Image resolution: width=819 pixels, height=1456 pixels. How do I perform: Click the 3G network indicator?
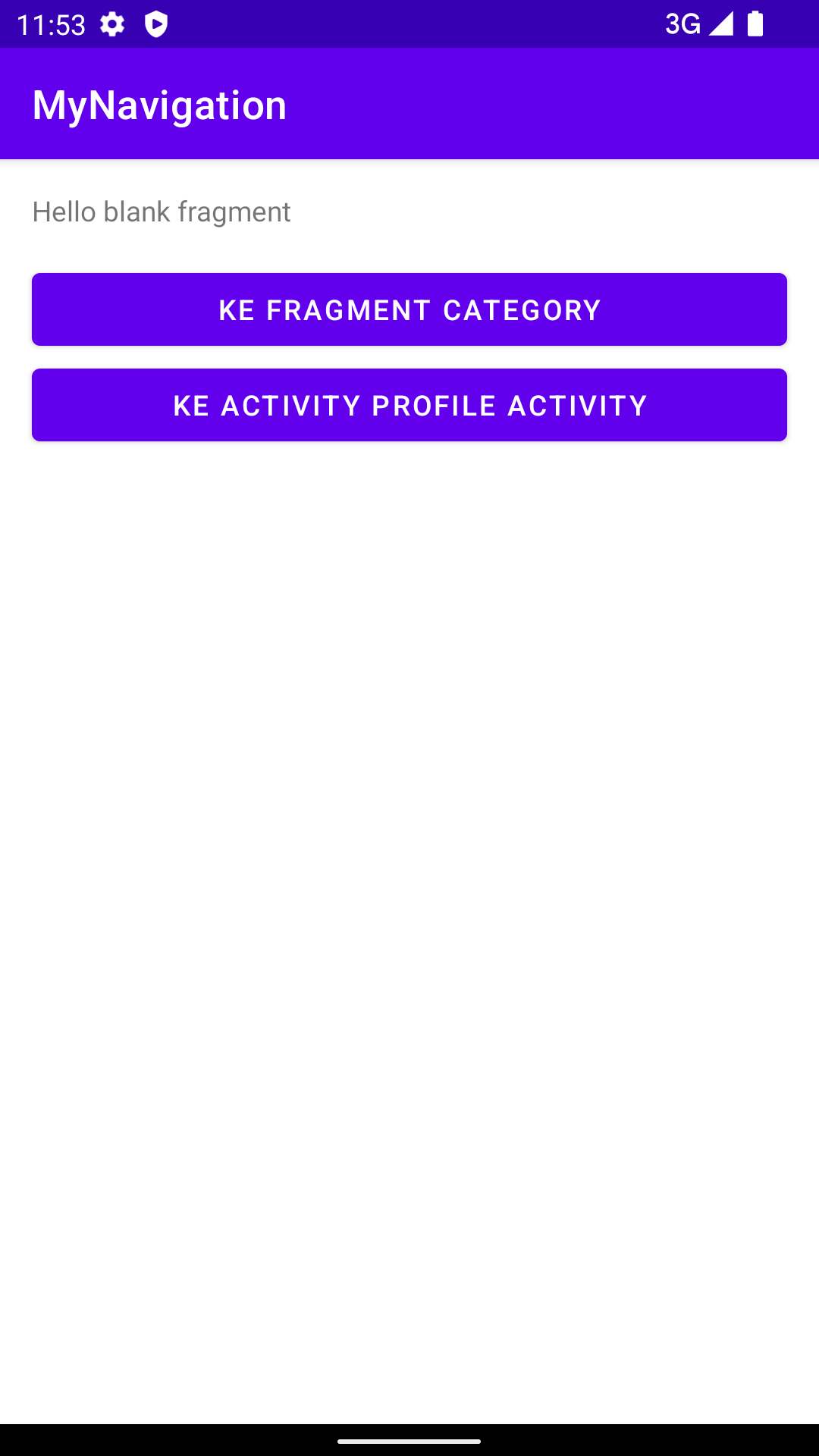pos(683,25)
